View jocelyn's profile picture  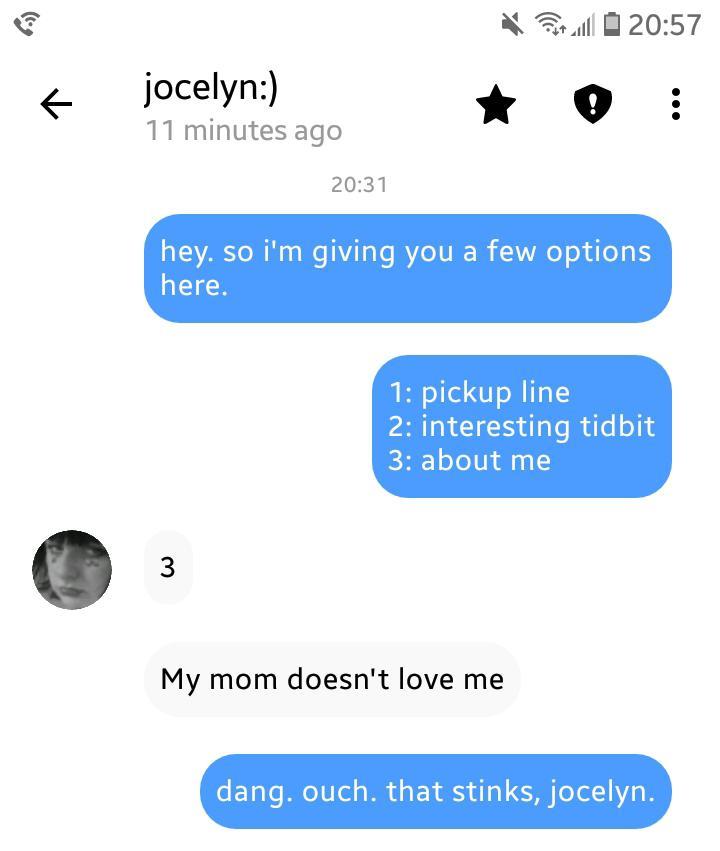72,570
